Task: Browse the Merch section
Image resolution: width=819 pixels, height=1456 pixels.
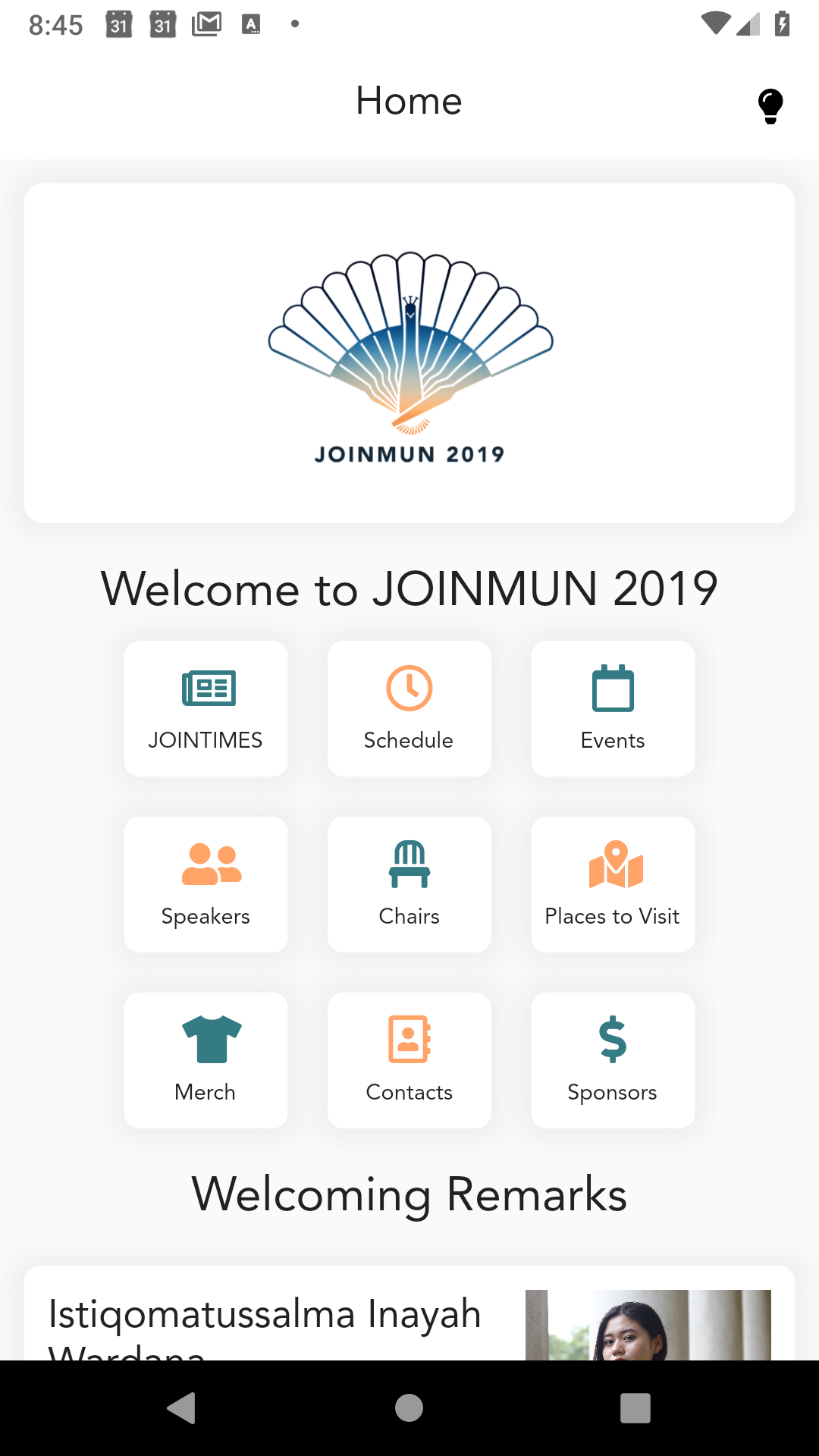Action: click(206, 1060)
